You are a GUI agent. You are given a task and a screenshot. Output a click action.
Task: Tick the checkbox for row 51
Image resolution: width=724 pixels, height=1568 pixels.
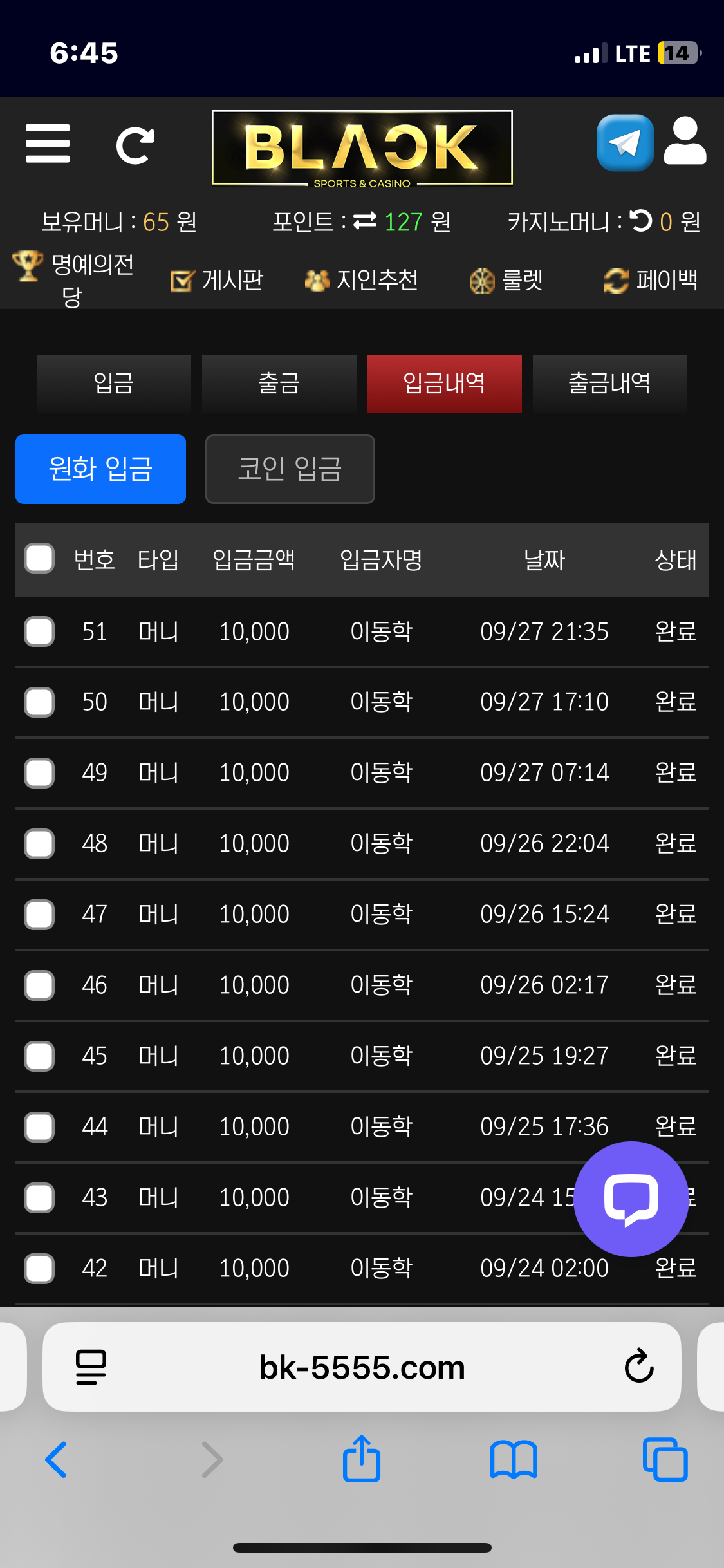tap(39, 631)
